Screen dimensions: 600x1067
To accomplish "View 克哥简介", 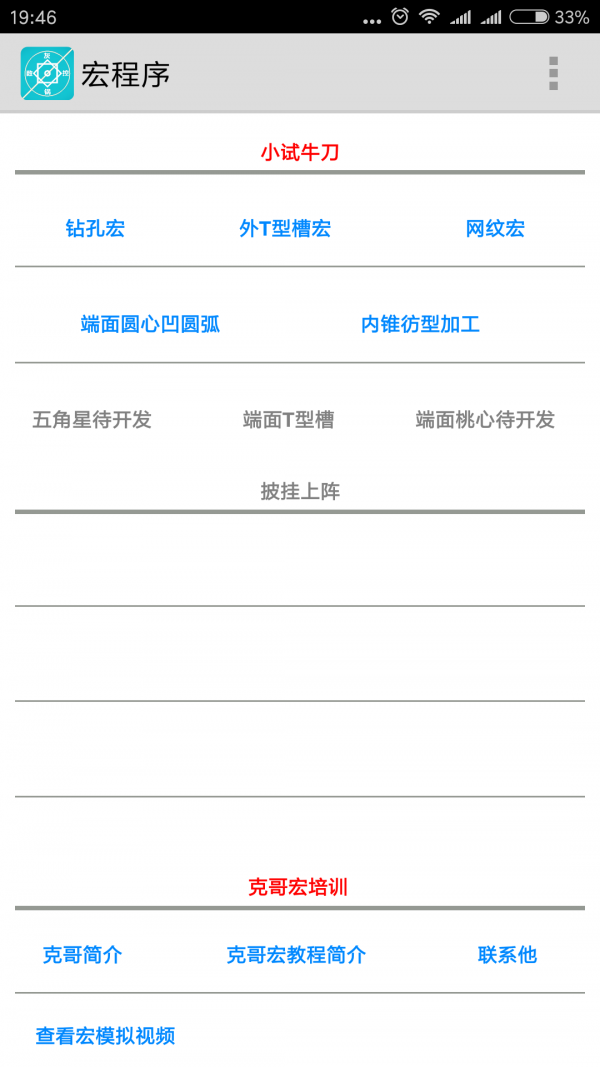I will pyautogui.click(x=82, y=955).
